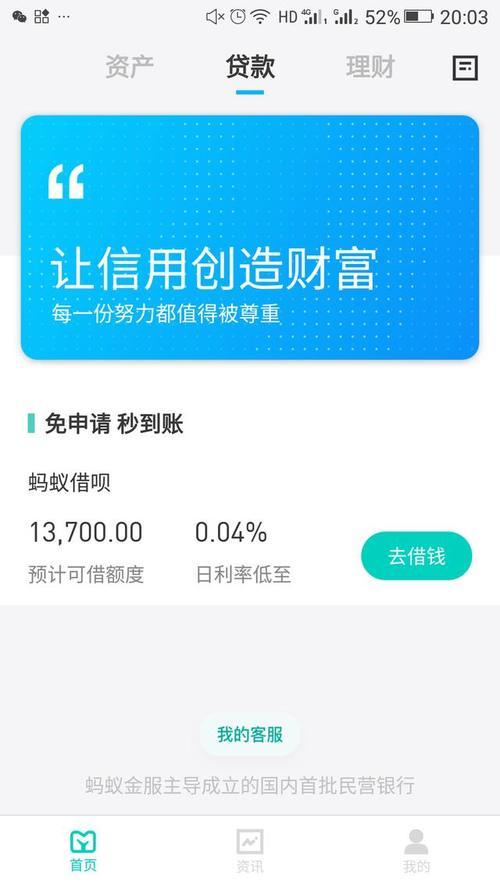This screenshot has width=500, height=889.
Task: Open the 资讯 tab
Action: click(x=250, y=850)
